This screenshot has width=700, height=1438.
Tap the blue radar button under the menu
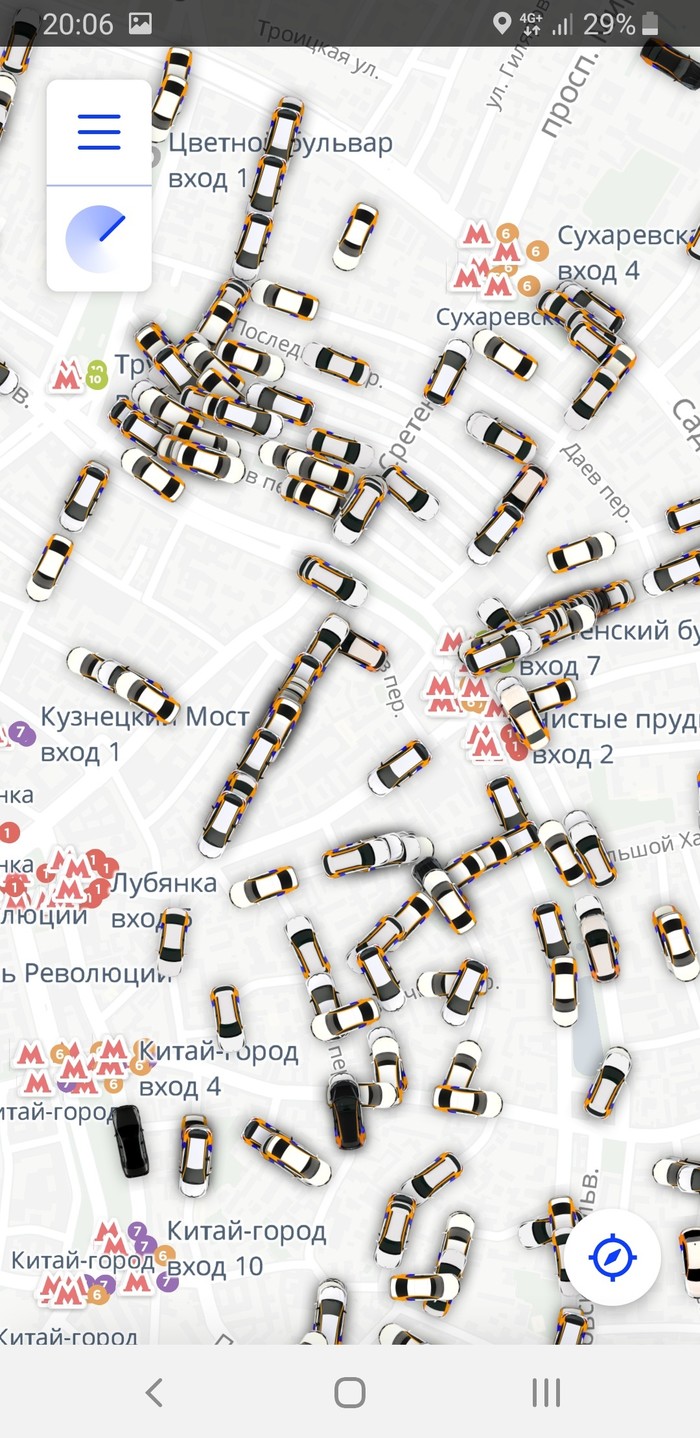(x=98, y=239)
